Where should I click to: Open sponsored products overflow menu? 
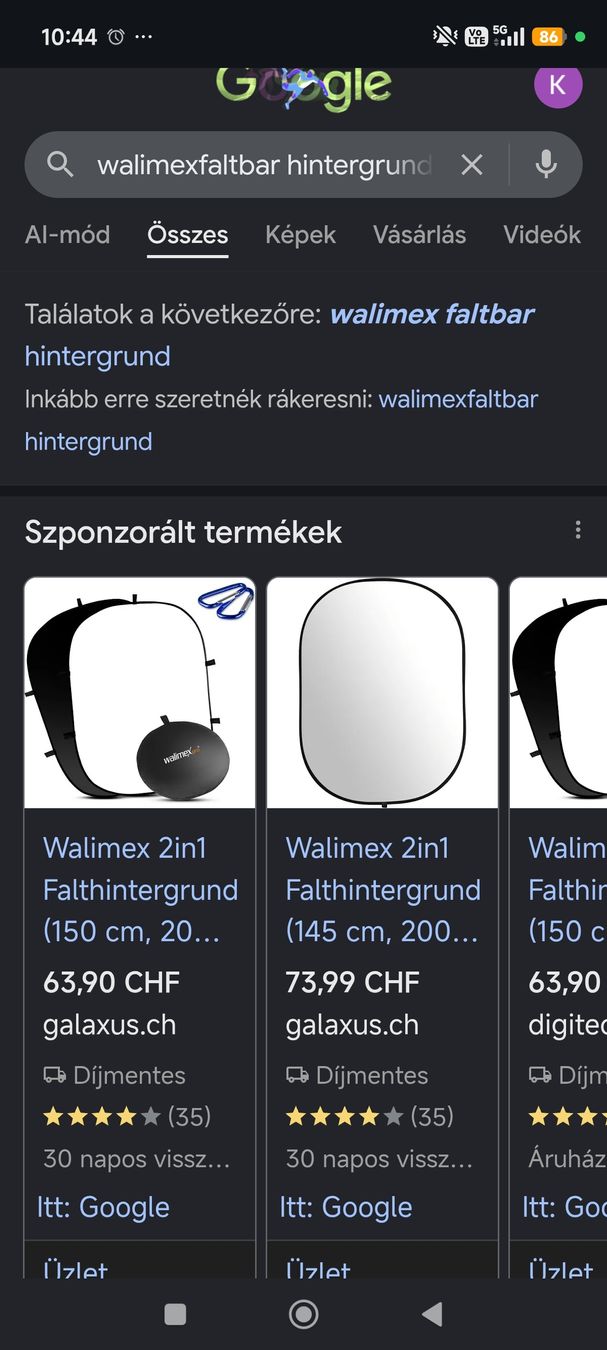tap(578, 531)
